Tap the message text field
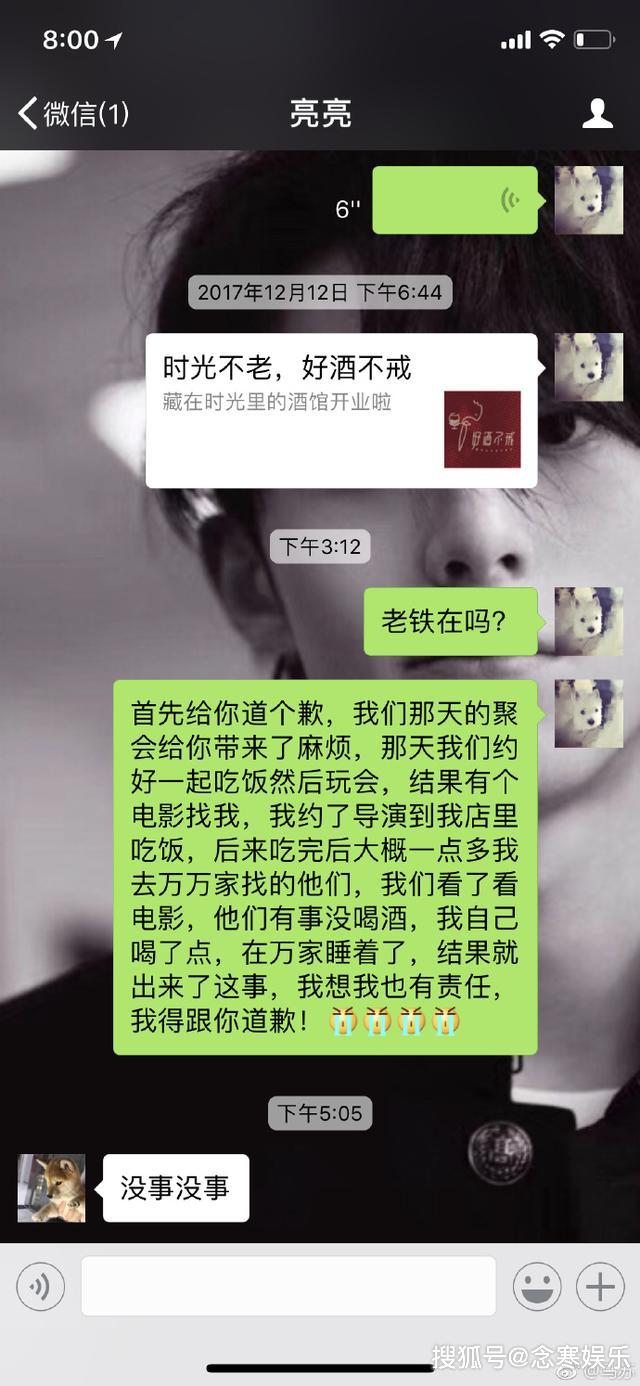Viewport: 640px width, 1386px height. pyautogui.click(x=288, y=1286)
